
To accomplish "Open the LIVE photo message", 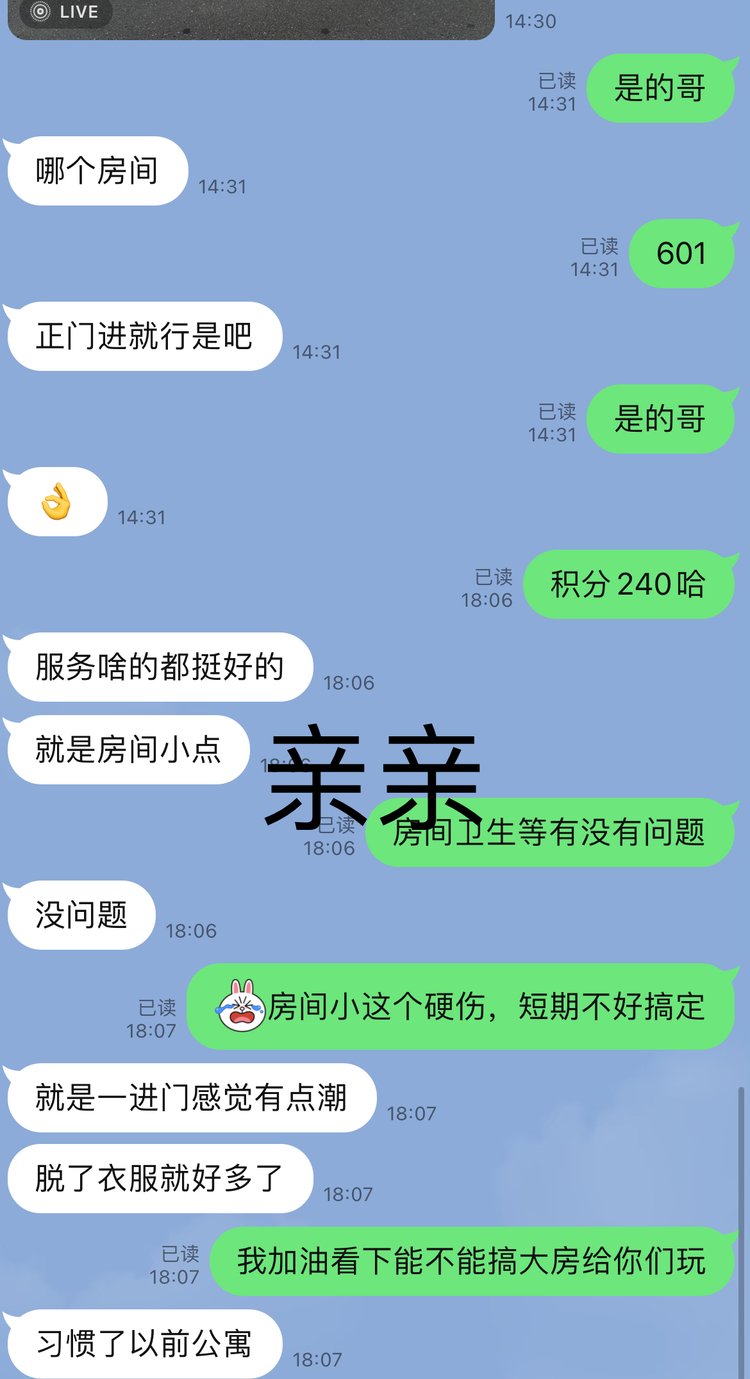I will (x=250, y=18).
